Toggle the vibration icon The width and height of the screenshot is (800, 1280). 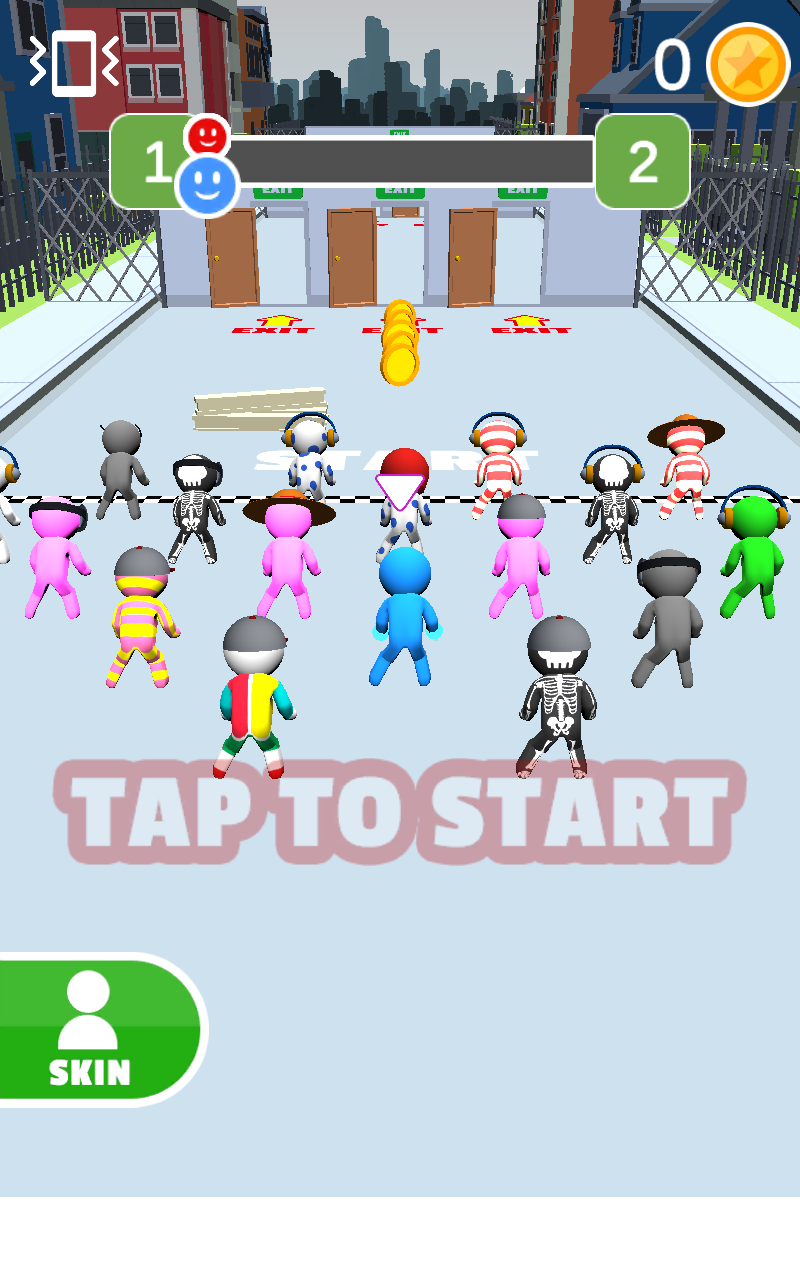74,63
